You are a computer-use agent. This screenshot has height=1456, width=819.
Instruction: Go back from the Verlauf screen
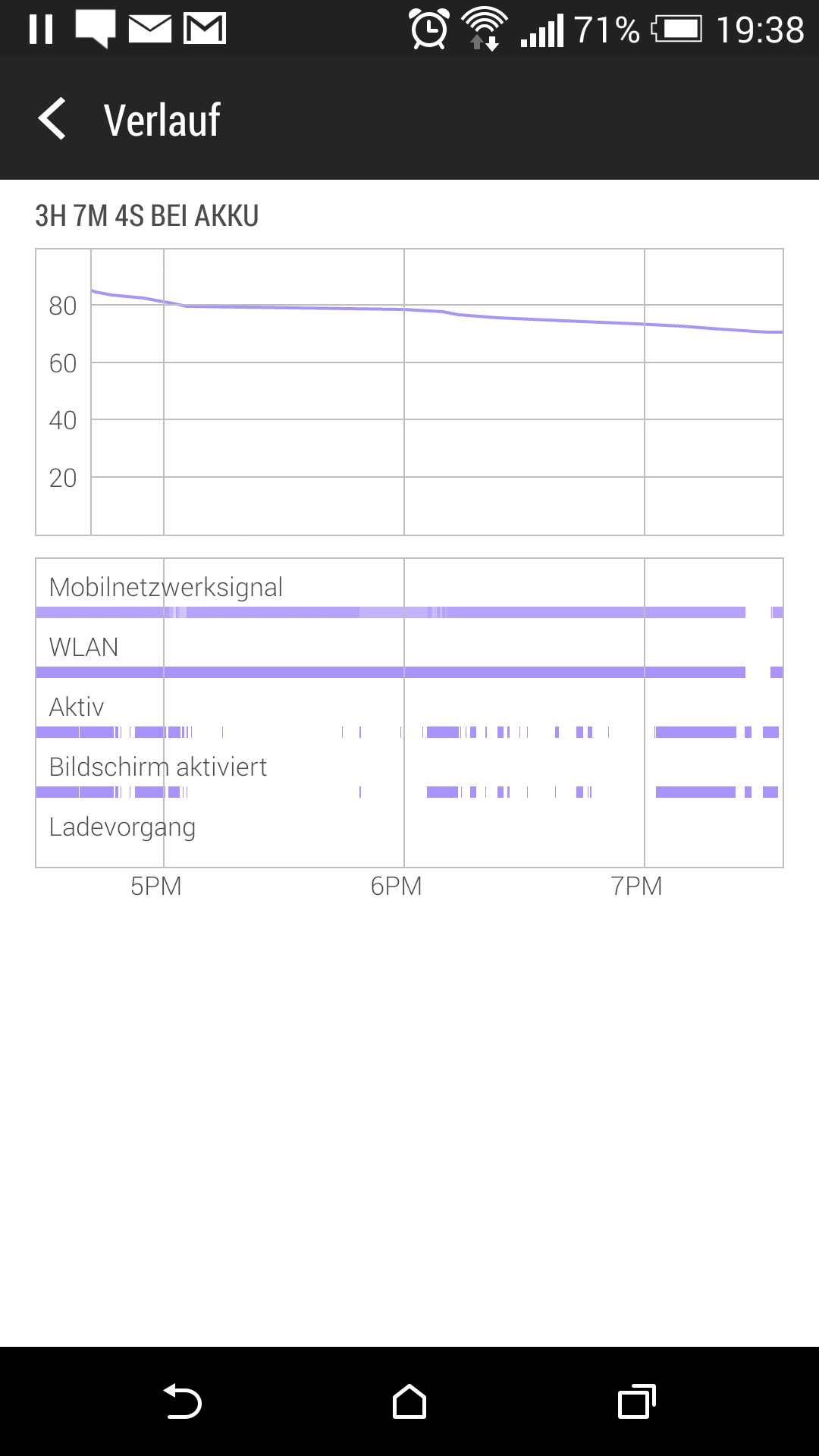click(53, 119)
